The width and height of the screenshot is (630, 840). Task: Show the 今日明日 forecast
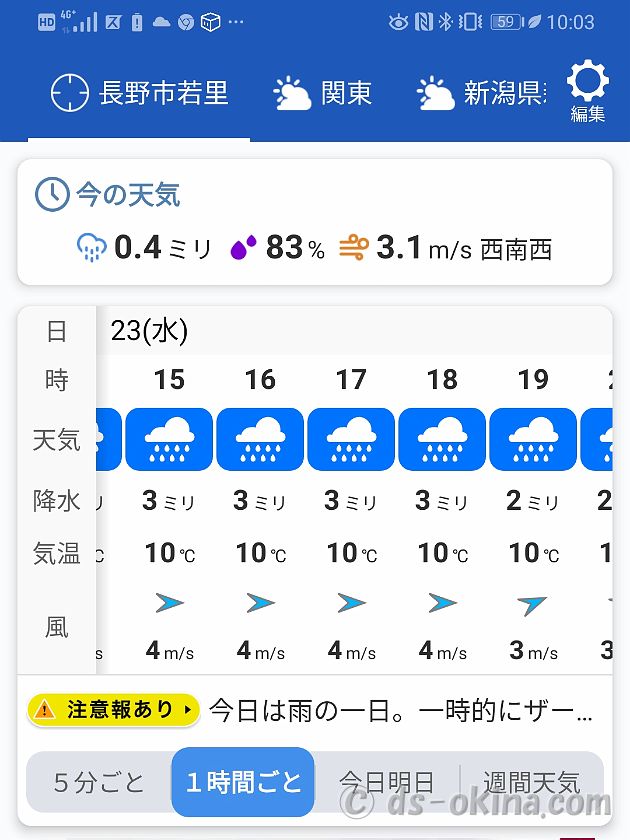click(x=386, y=782)
